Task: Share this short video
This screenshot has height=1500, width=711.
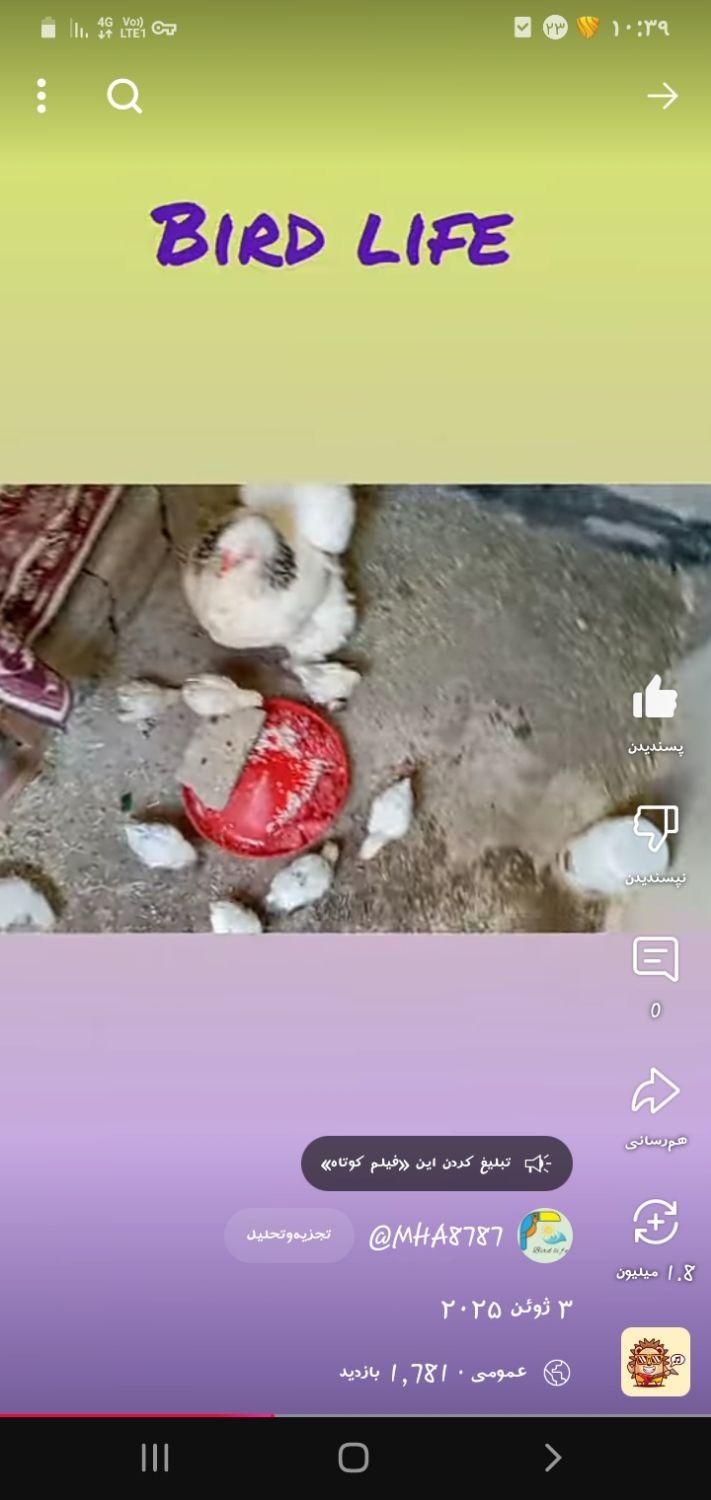Action: point(655,1092)
